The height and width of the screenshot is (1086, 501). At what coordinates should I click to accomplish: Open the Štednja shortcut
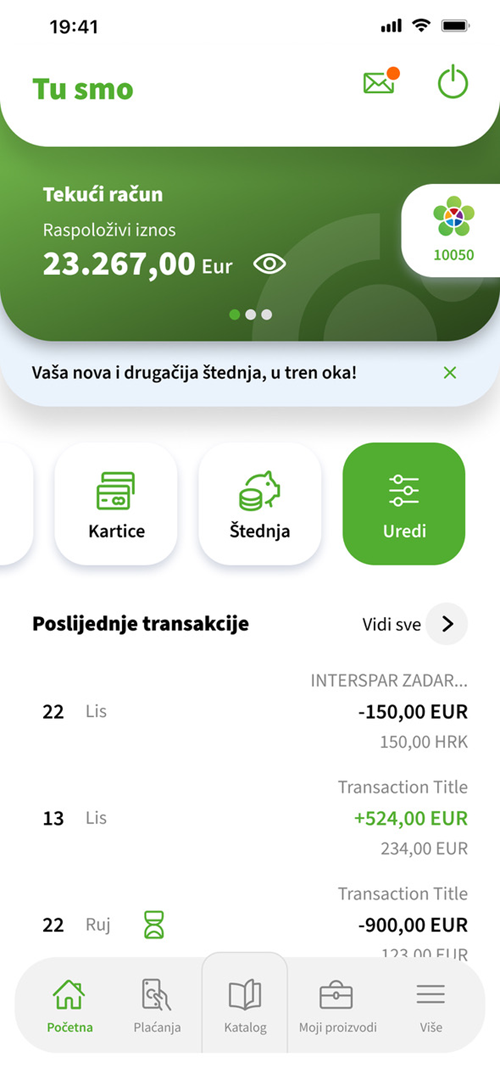click(260, 504)
